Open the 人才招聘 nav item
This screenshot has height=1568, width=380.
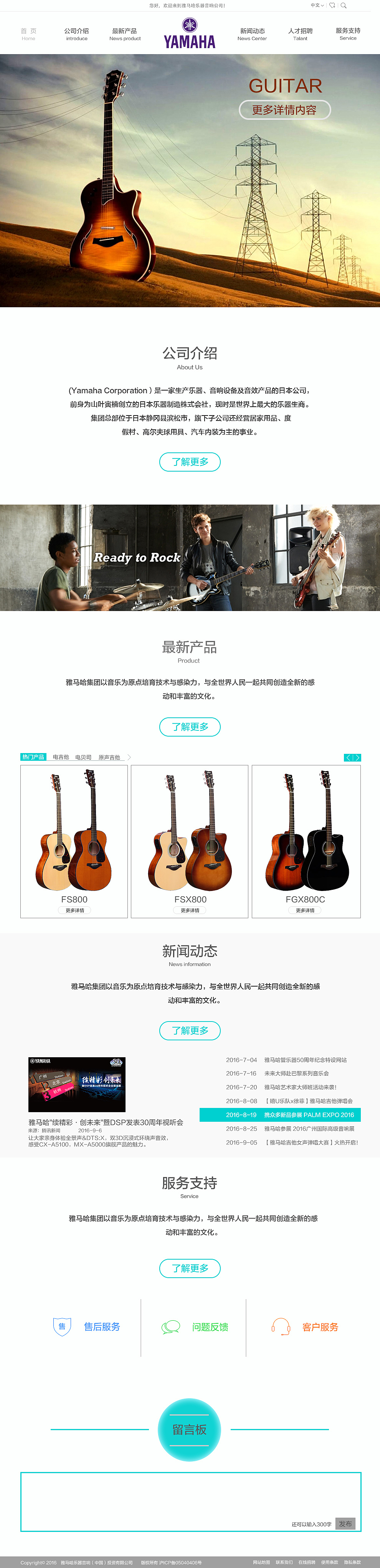(x=300, y=33)
